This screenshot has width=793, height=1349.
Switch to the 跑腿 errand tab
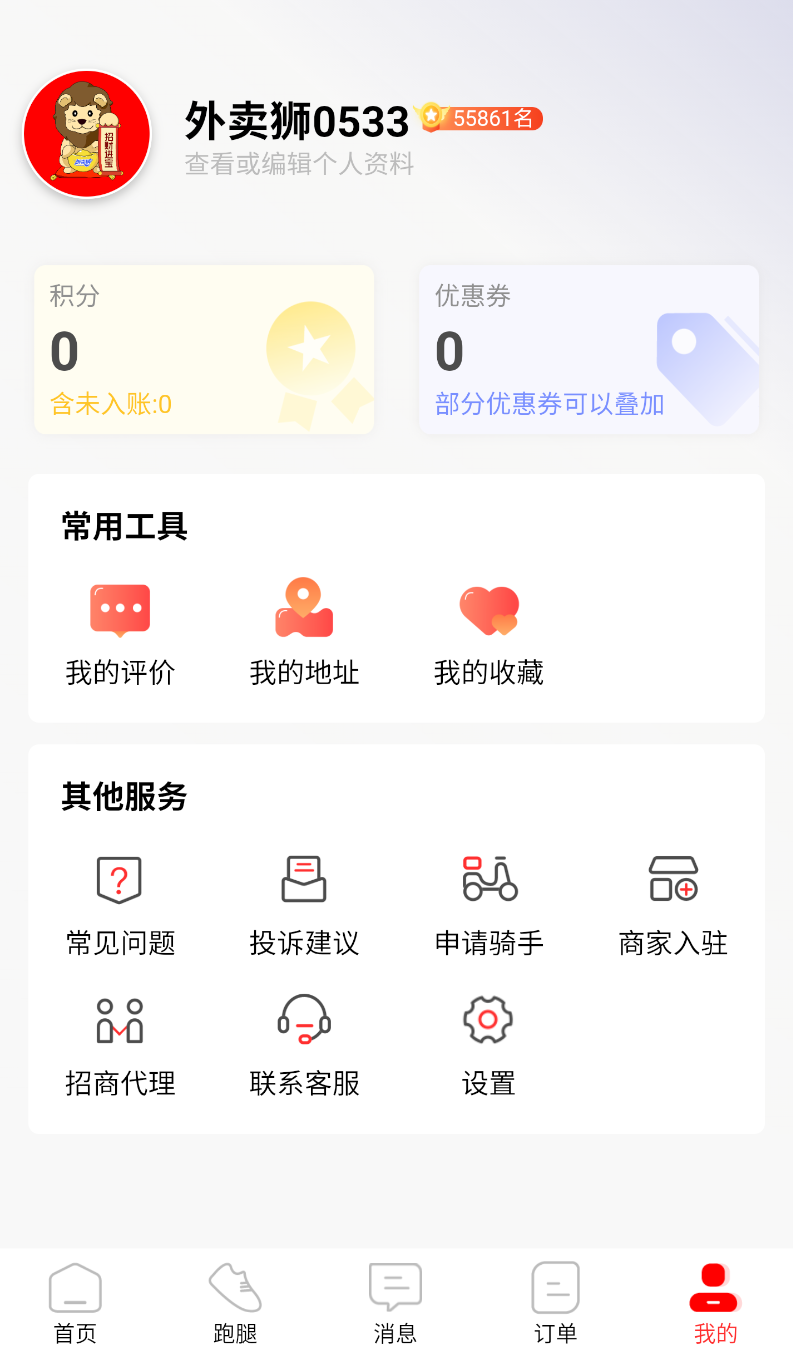[x=235, y=1300]
